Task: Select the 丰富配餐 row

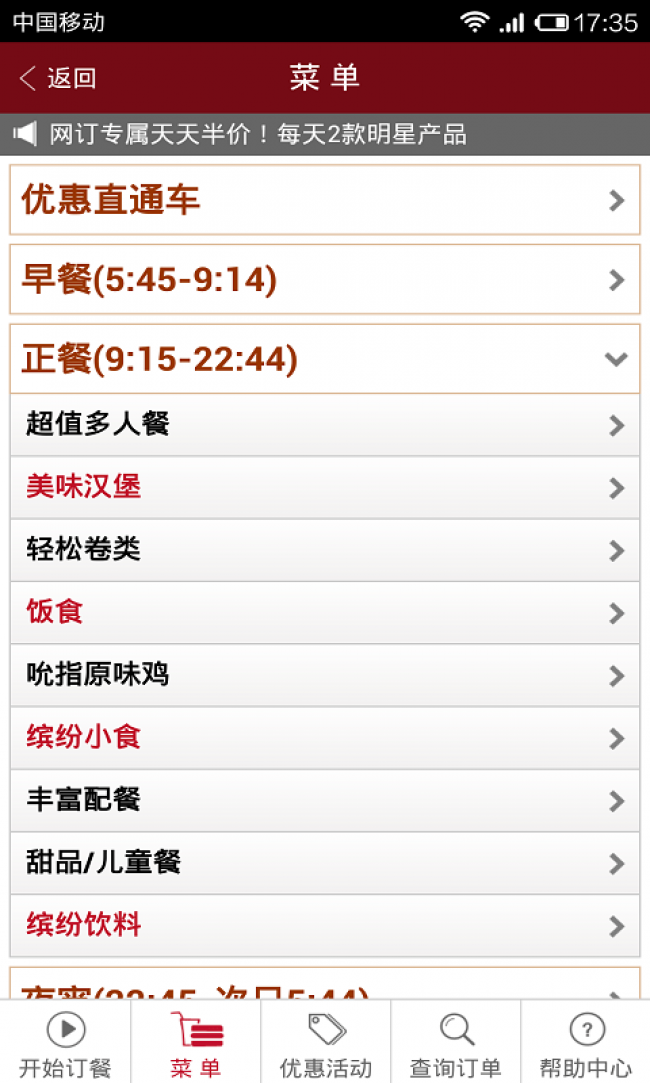Action: 325,801
